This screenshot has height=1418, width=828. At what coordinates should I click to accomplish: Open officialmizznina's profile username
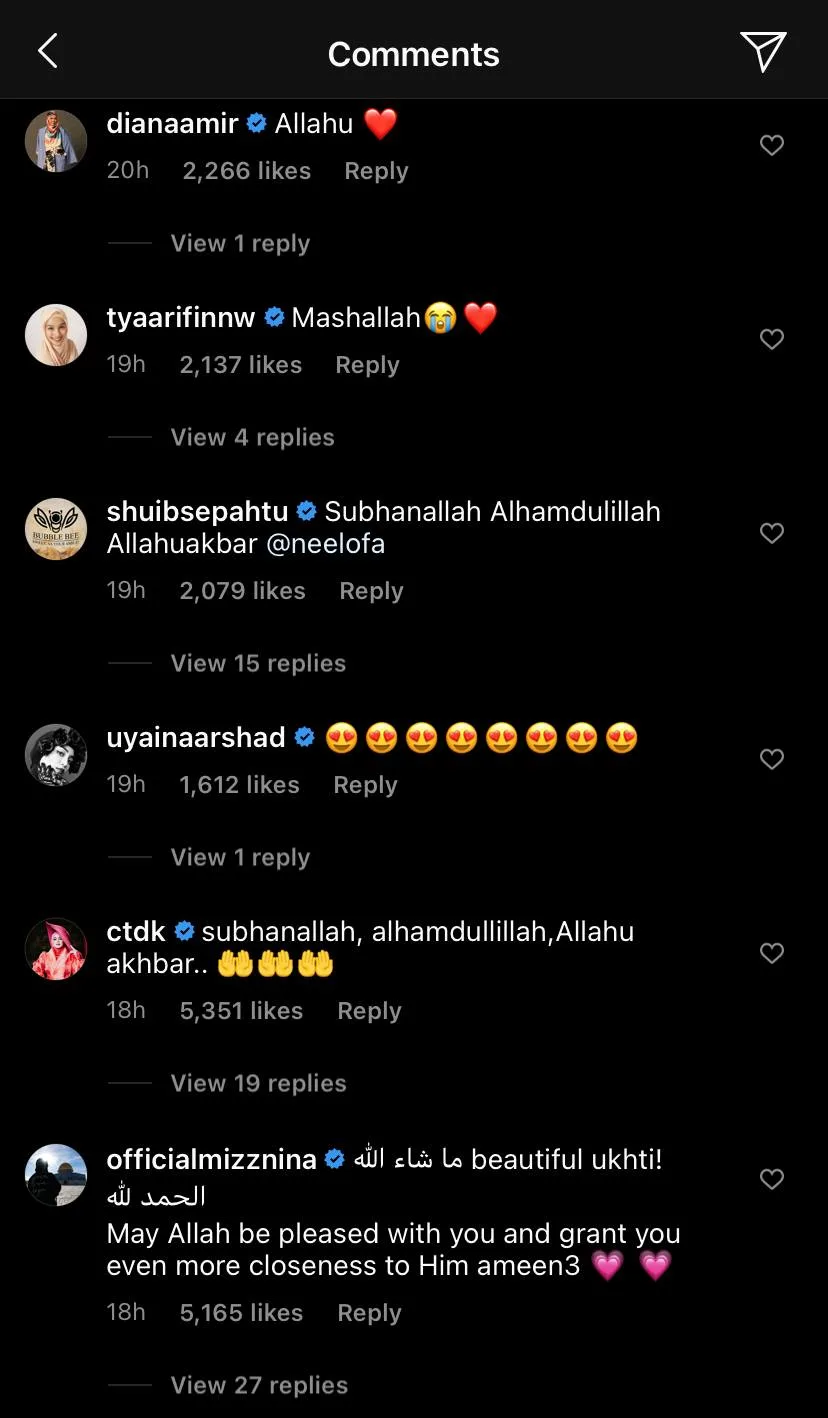[x=211, y=1160]
